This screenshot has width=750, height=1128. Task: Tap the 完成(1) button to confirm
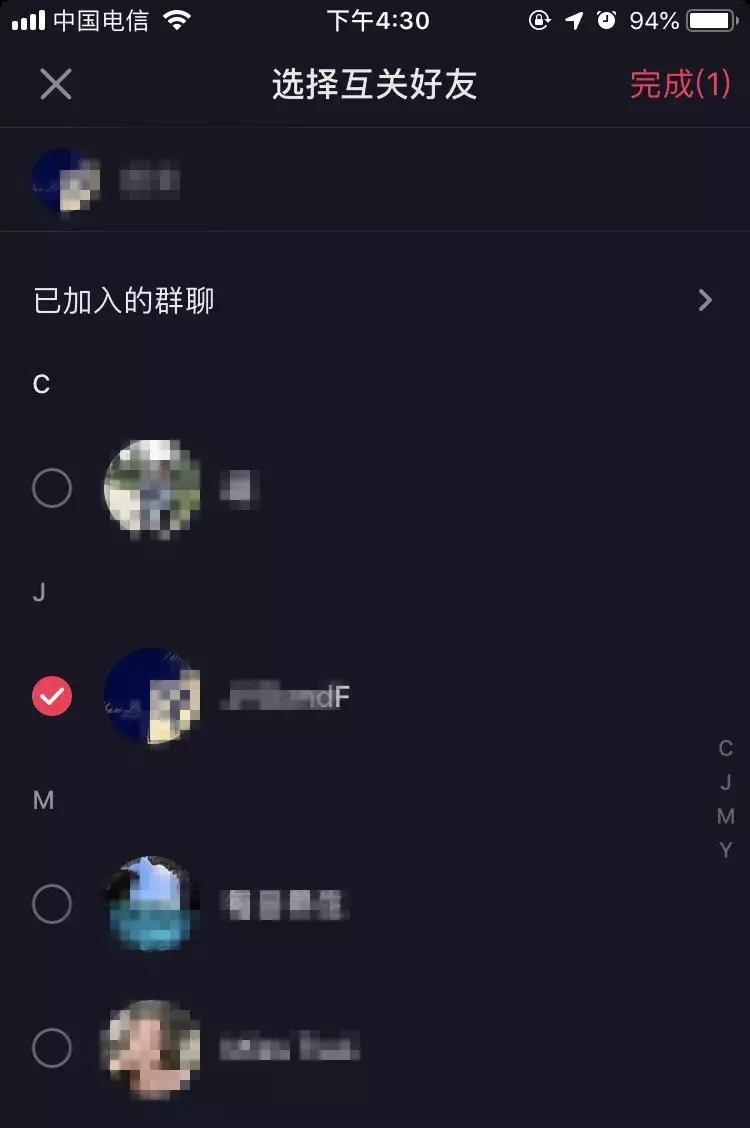pyautogui.click(x=681, y=84)
